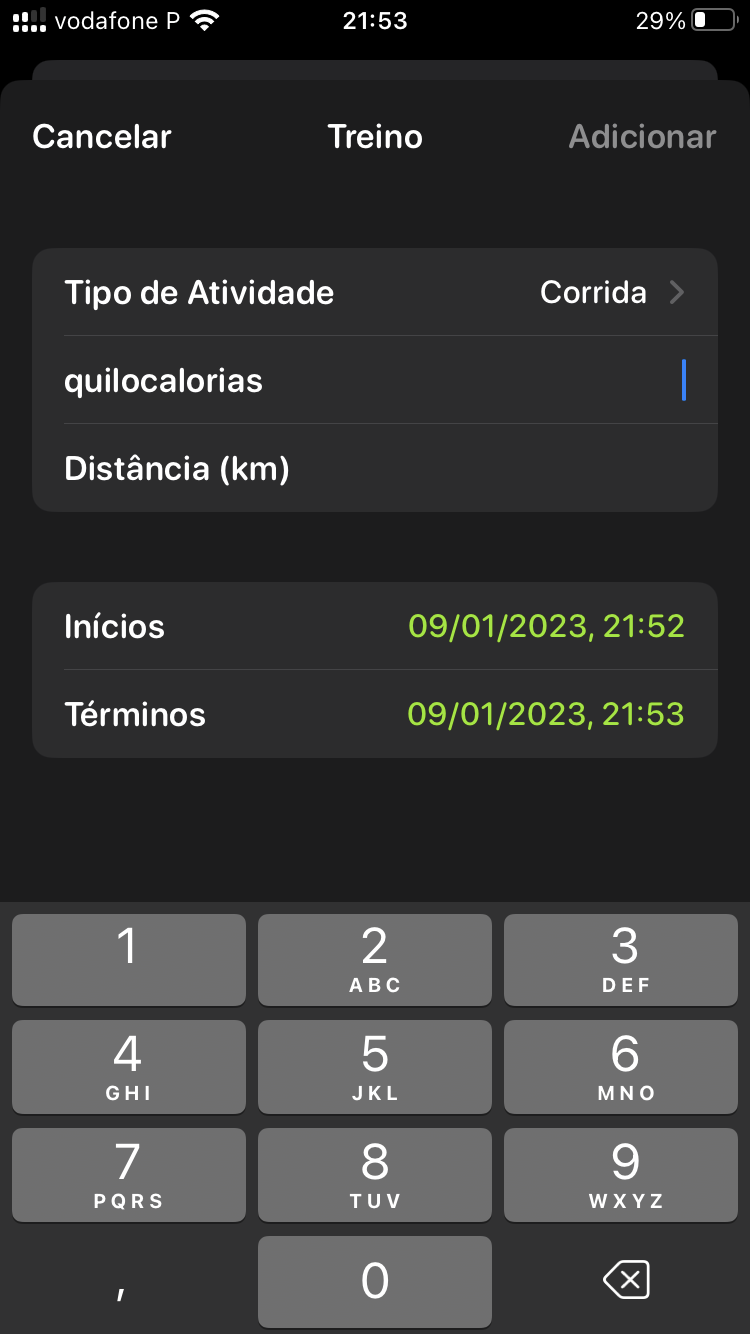Hit the backspace key on keypad
Screen dimensions: 750x1334
coord(626,1280)
